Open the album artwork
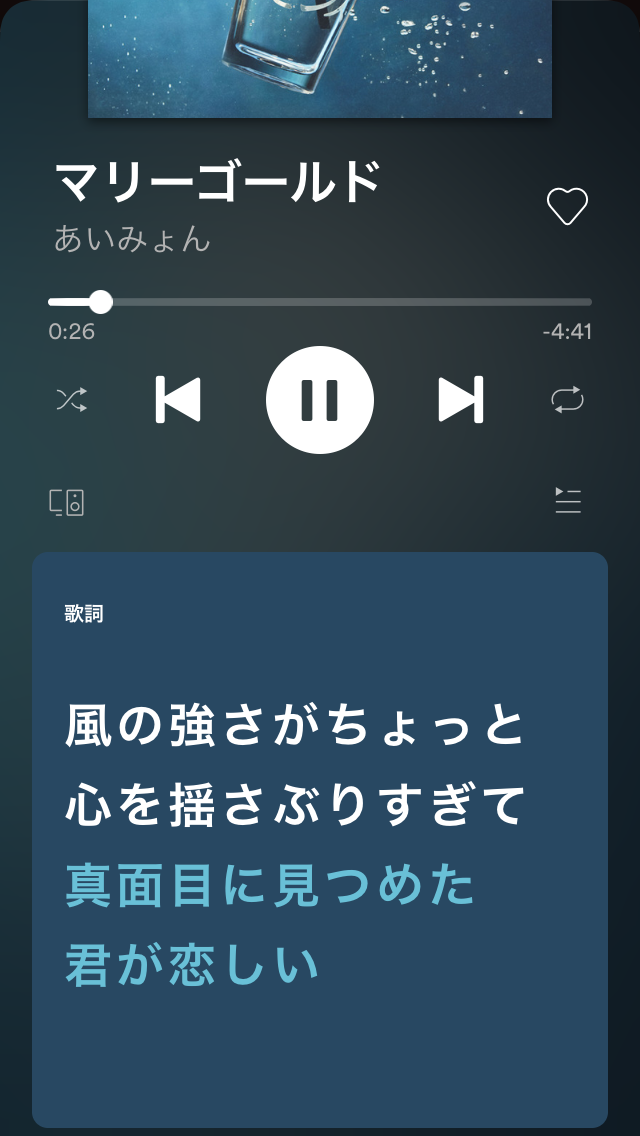 click(x=320, y=58)
